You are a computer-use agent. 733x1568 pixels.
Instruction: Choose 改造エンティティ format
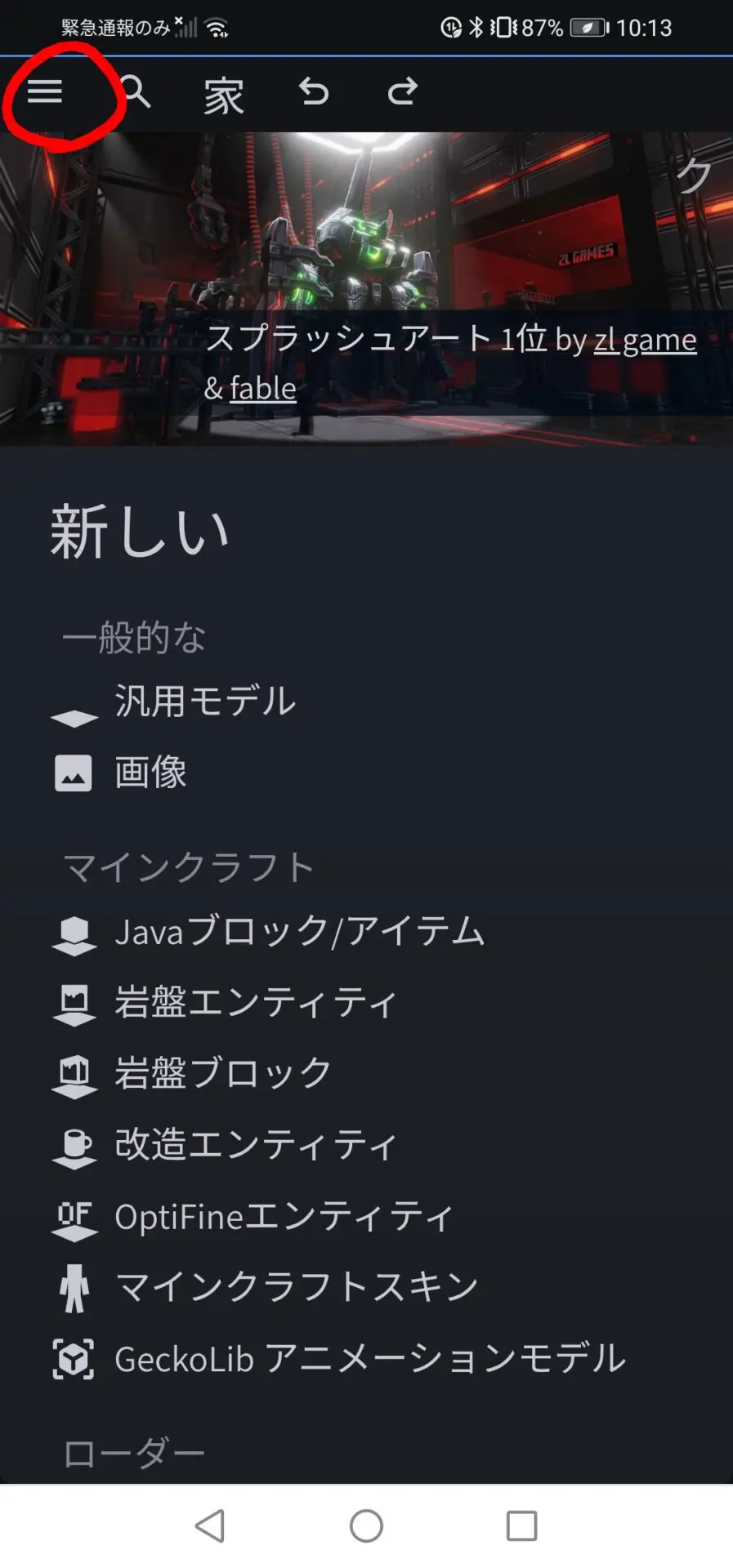coord(255,1145)
